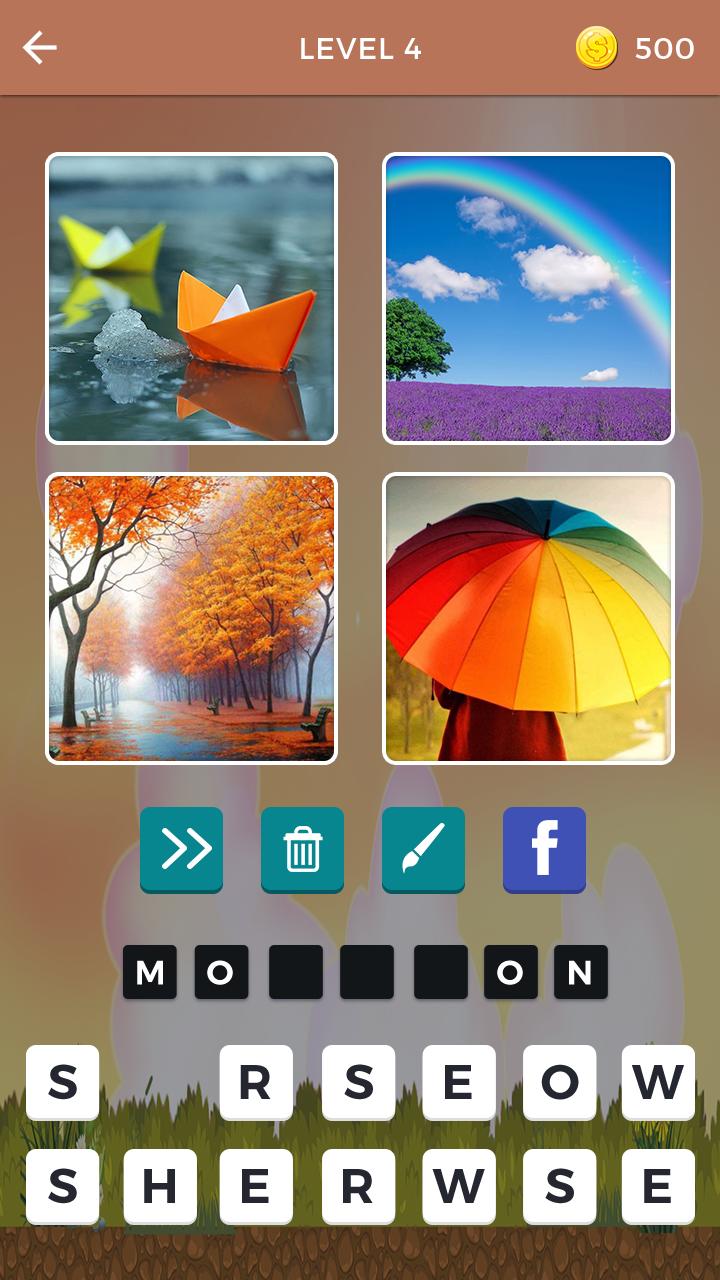Image resolution: width=720 pixels, height=1280 pixels.
Task: Tap the N slot in the answer row
Action: (x=580, y=972)
